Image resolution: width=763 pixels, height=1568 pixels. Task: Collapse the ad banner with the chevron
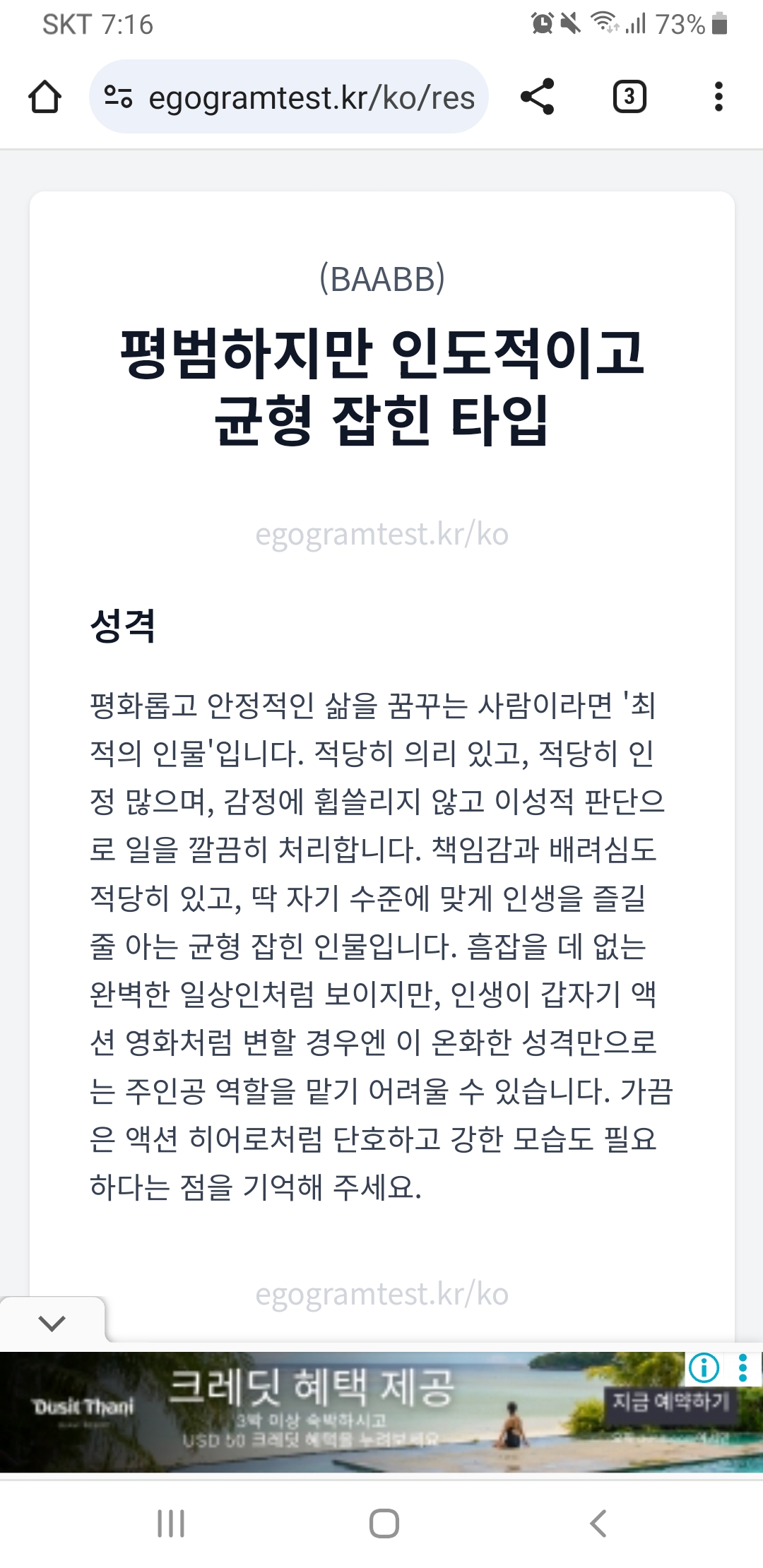52,1322
